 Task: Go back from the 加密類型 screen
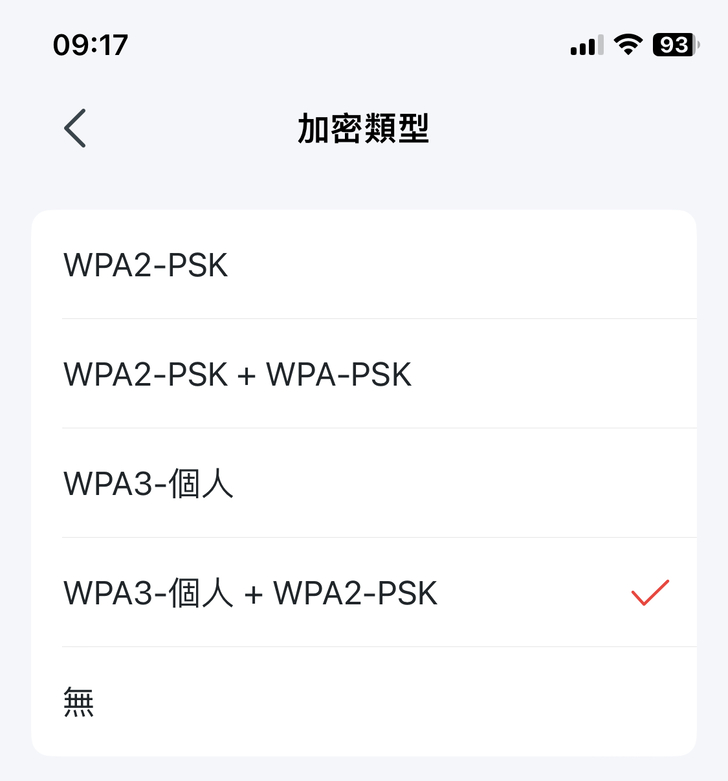75,129
